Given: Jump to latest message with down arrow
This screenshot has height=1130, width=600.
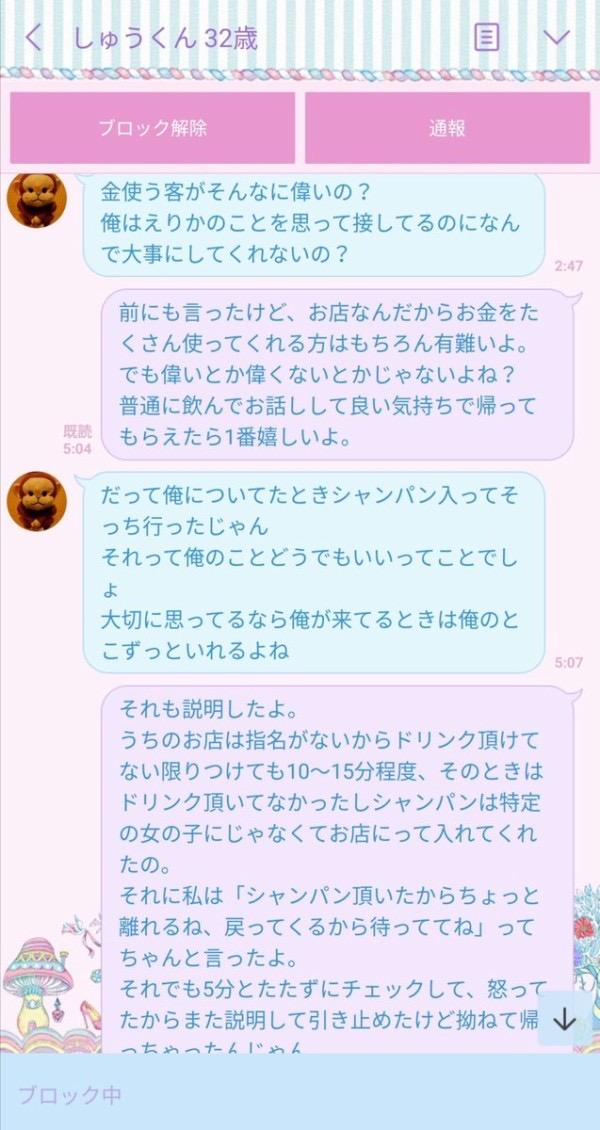Looking at the screenshot, I should click(565, 1018).
